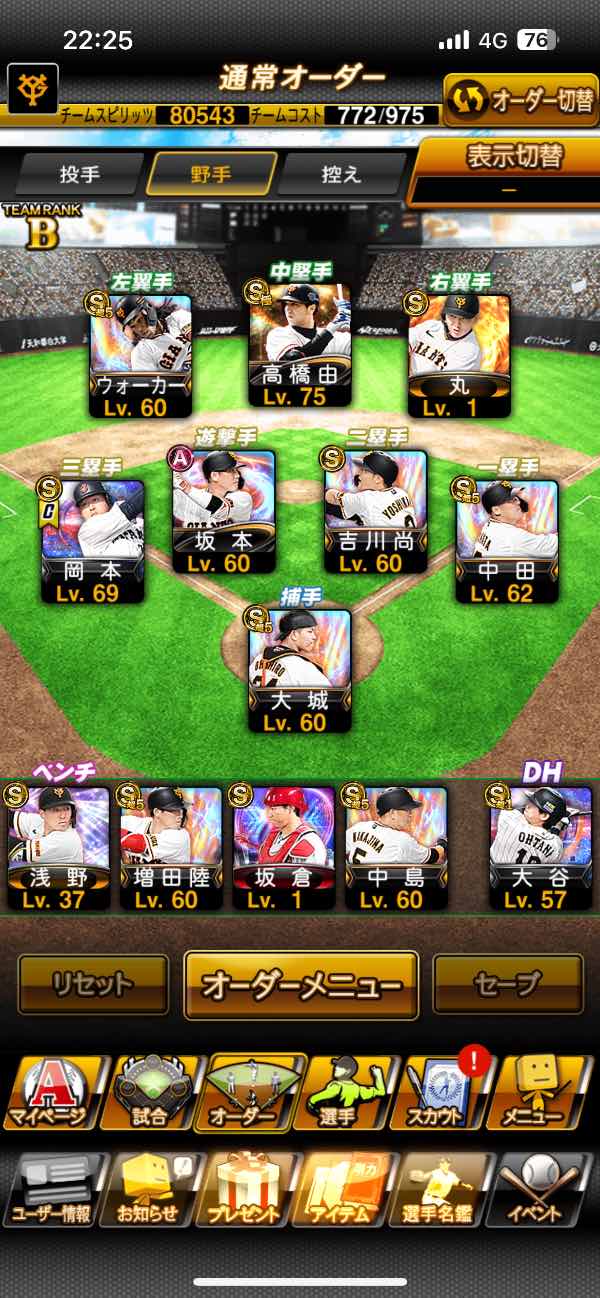
Task: Switch to the 投手 tab
Action: click(x=80, y=174)
